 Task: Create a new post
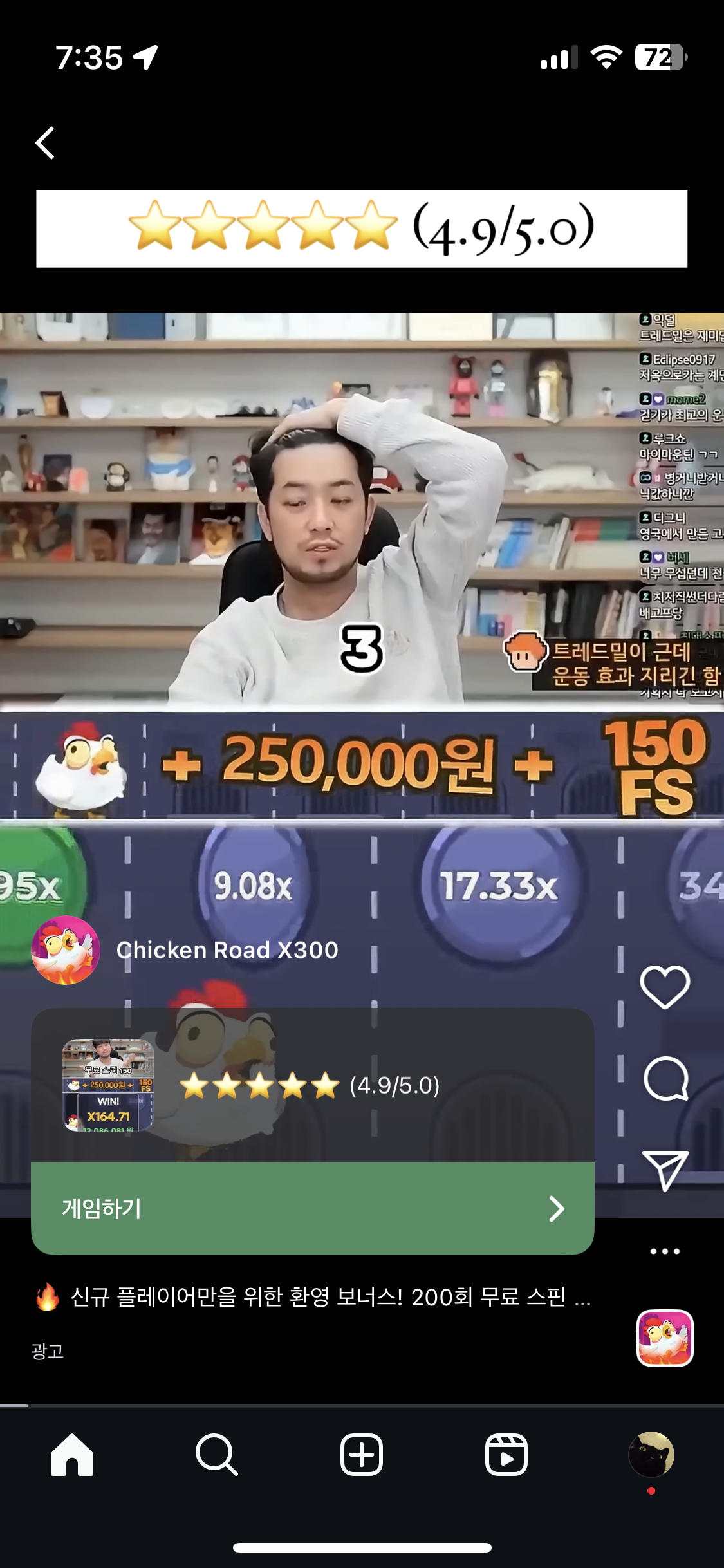(362, 1455)
